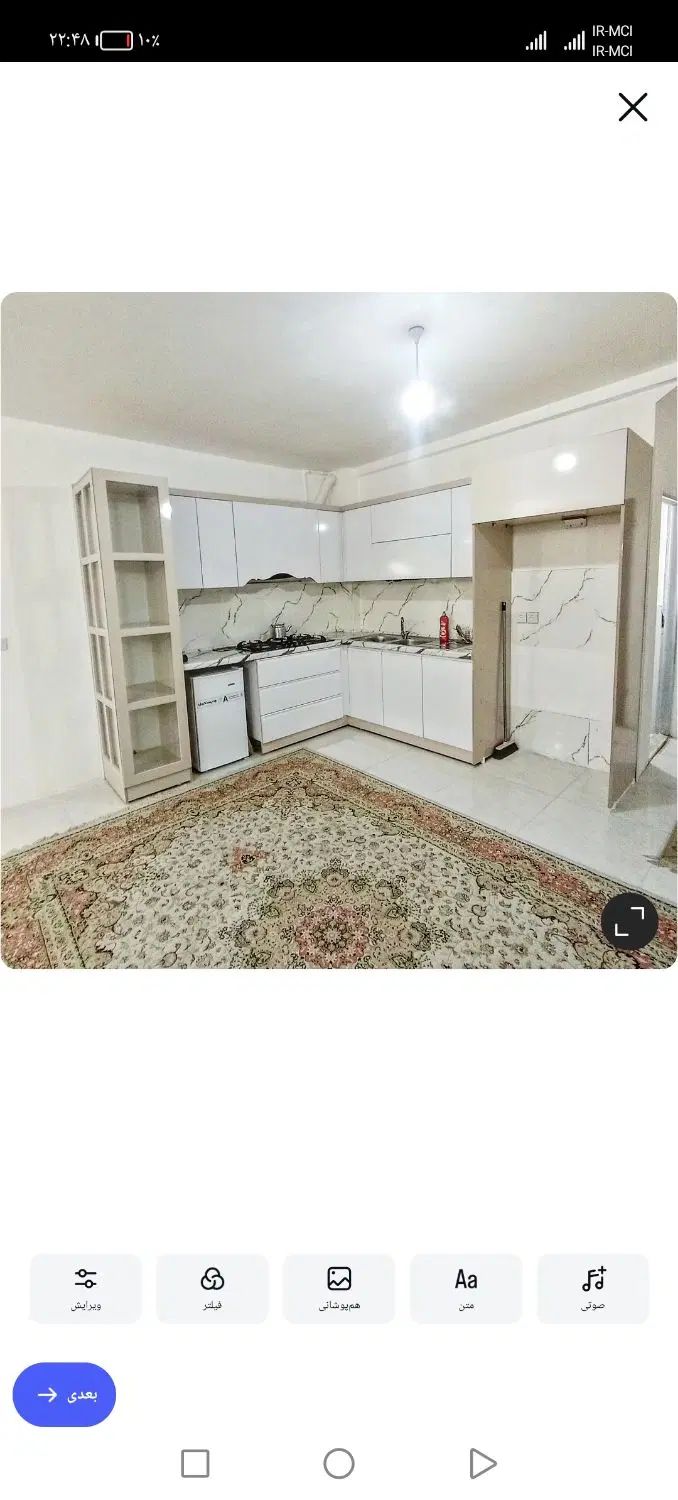Open the recent apps square button
The height and width of the screenshot is (1500, 678).
pos(195,1464)
